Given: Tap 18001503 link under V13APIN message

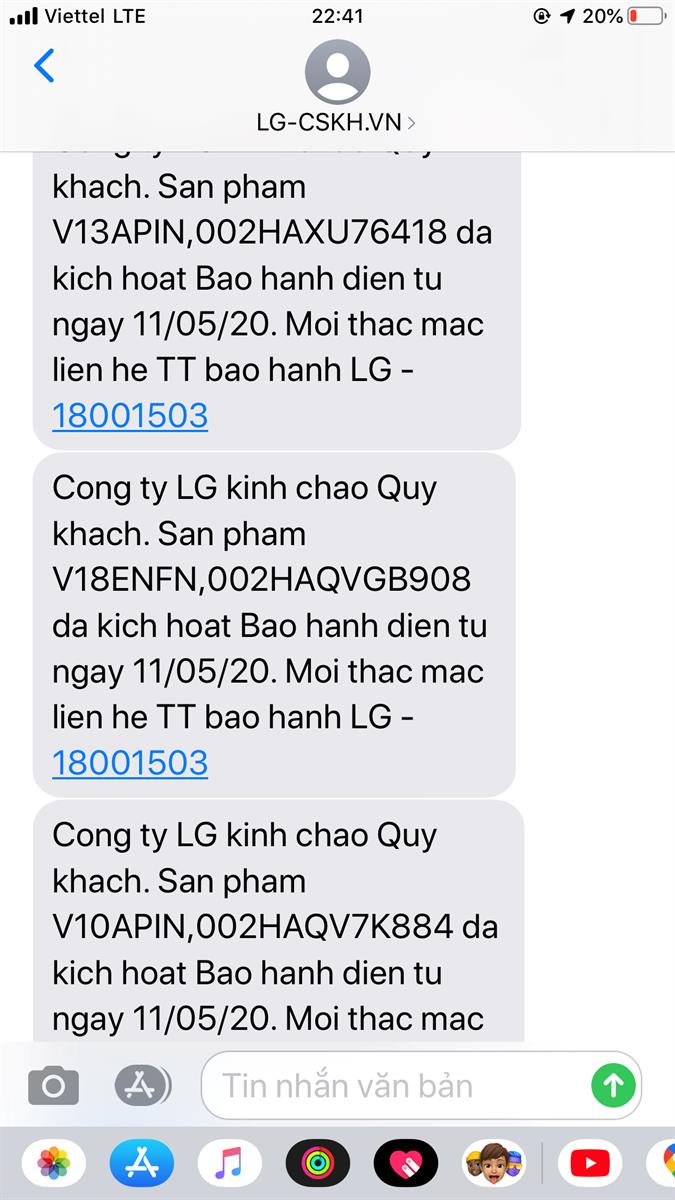Looking at the screenshot, I should [x=130, y=415].
